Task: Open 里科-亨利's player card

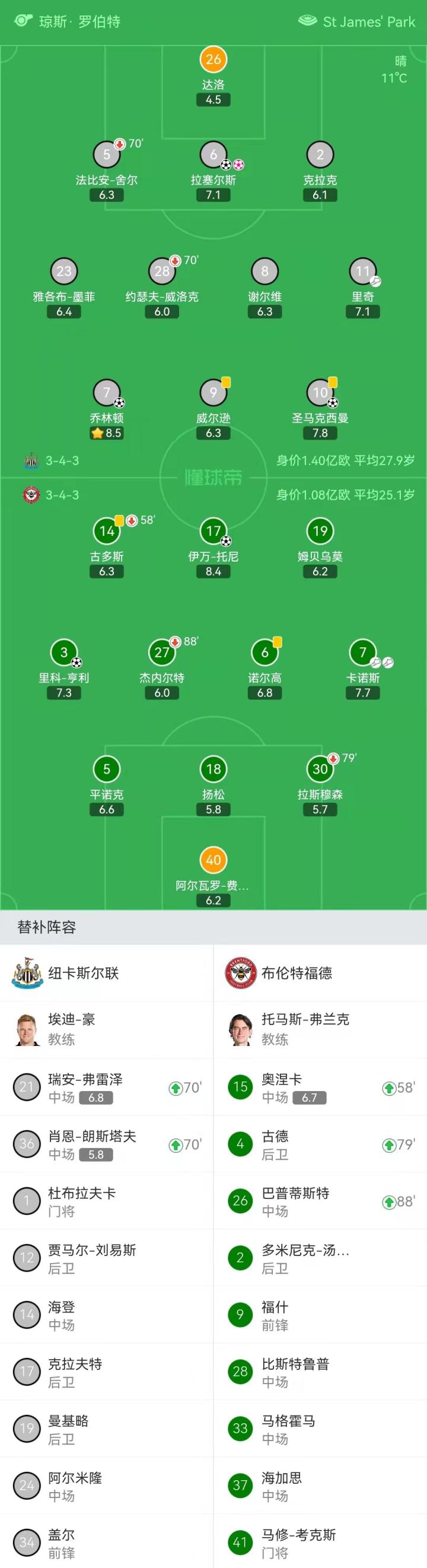Action: 64,653
